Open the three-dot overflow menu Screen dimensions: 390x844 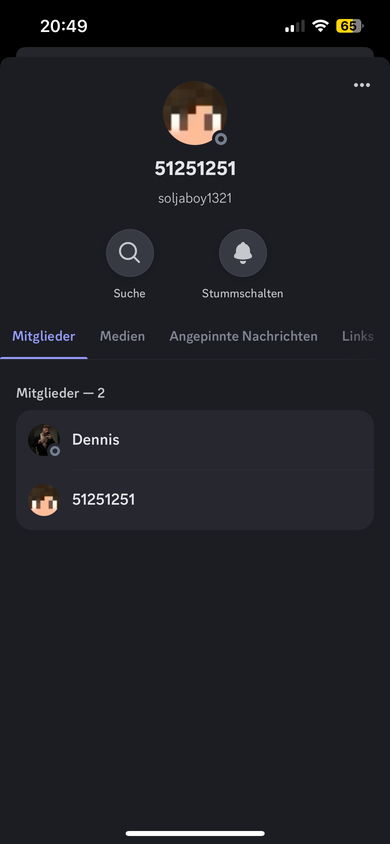pos(361,85)
